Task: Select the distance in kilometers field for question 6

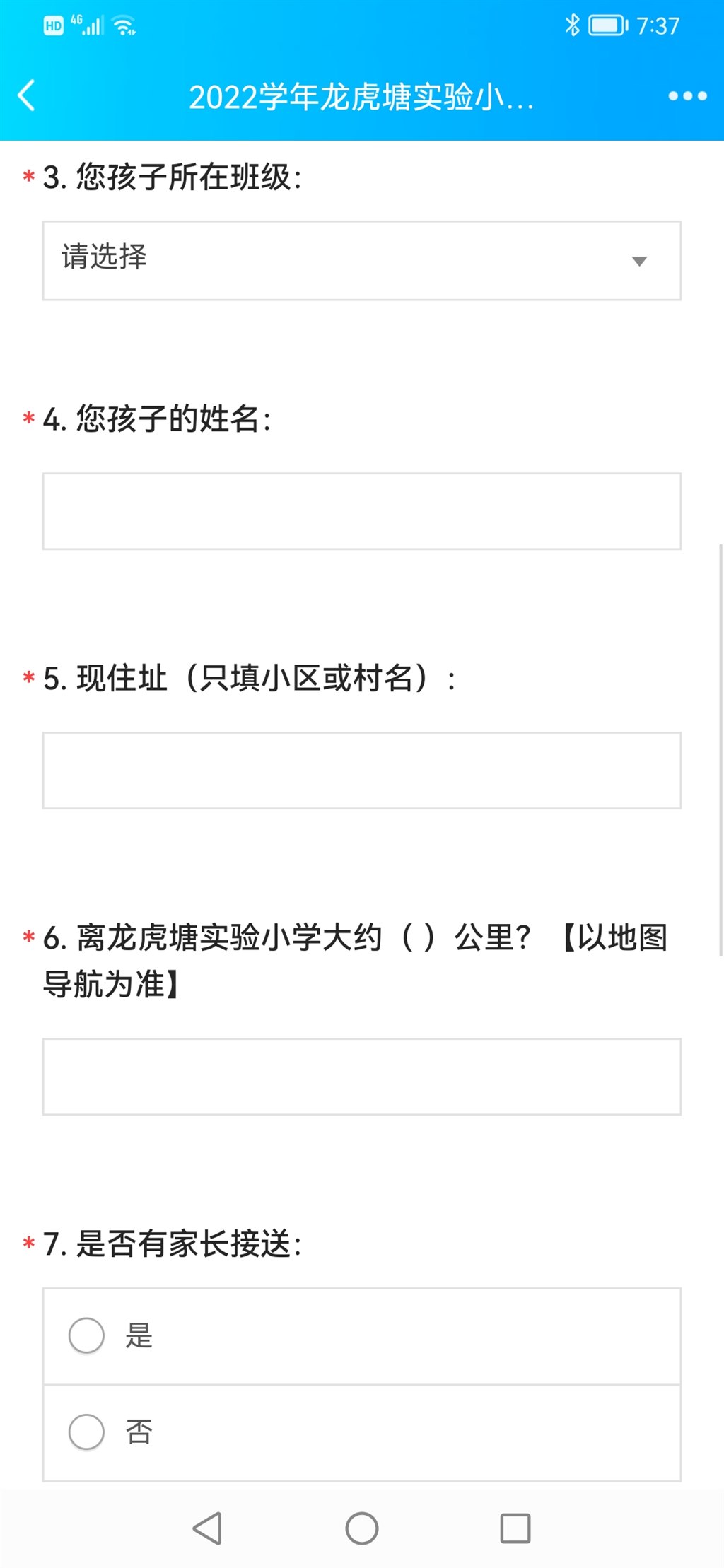Action: click(362, 1077)
